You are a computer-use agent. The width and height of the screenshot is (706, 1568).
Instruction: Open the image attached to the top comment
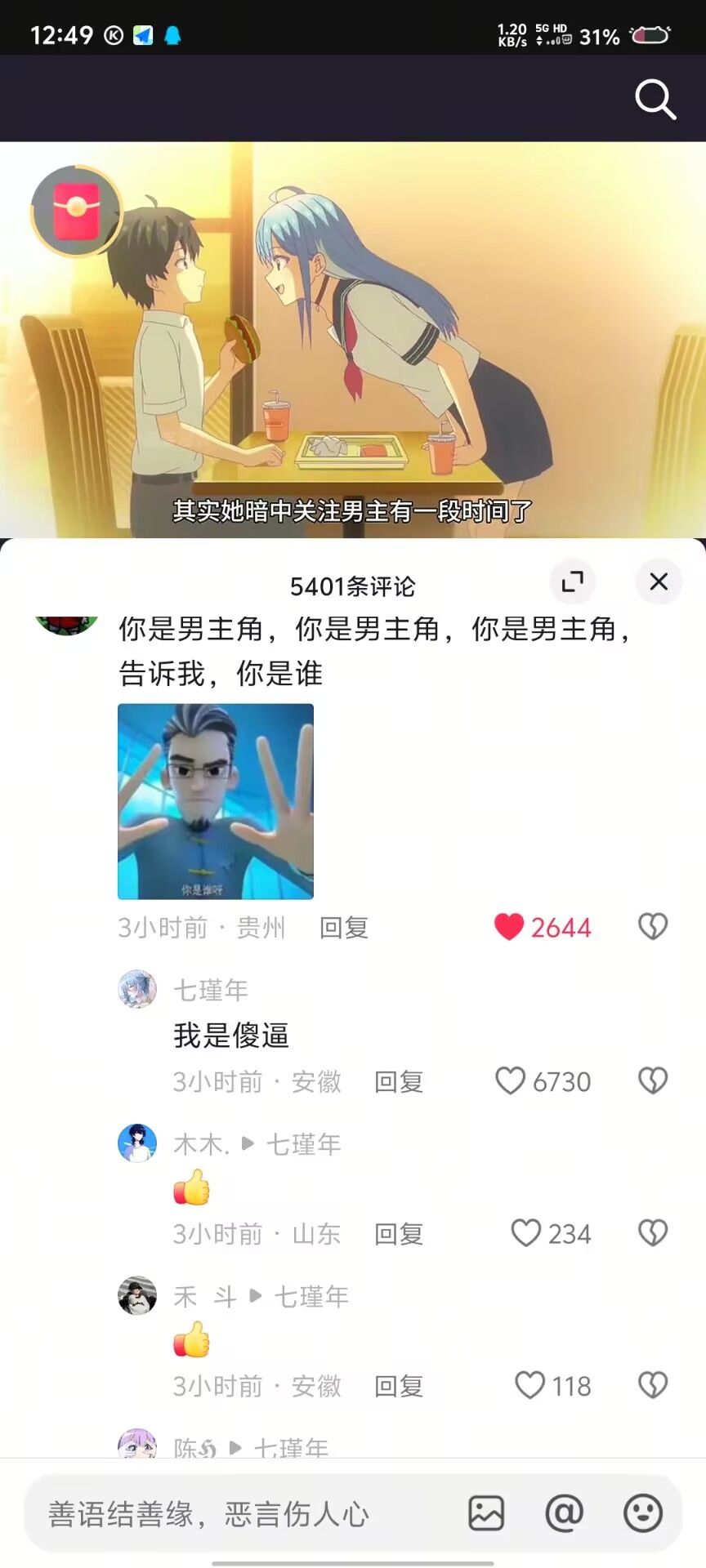click(x=216, y=801)
